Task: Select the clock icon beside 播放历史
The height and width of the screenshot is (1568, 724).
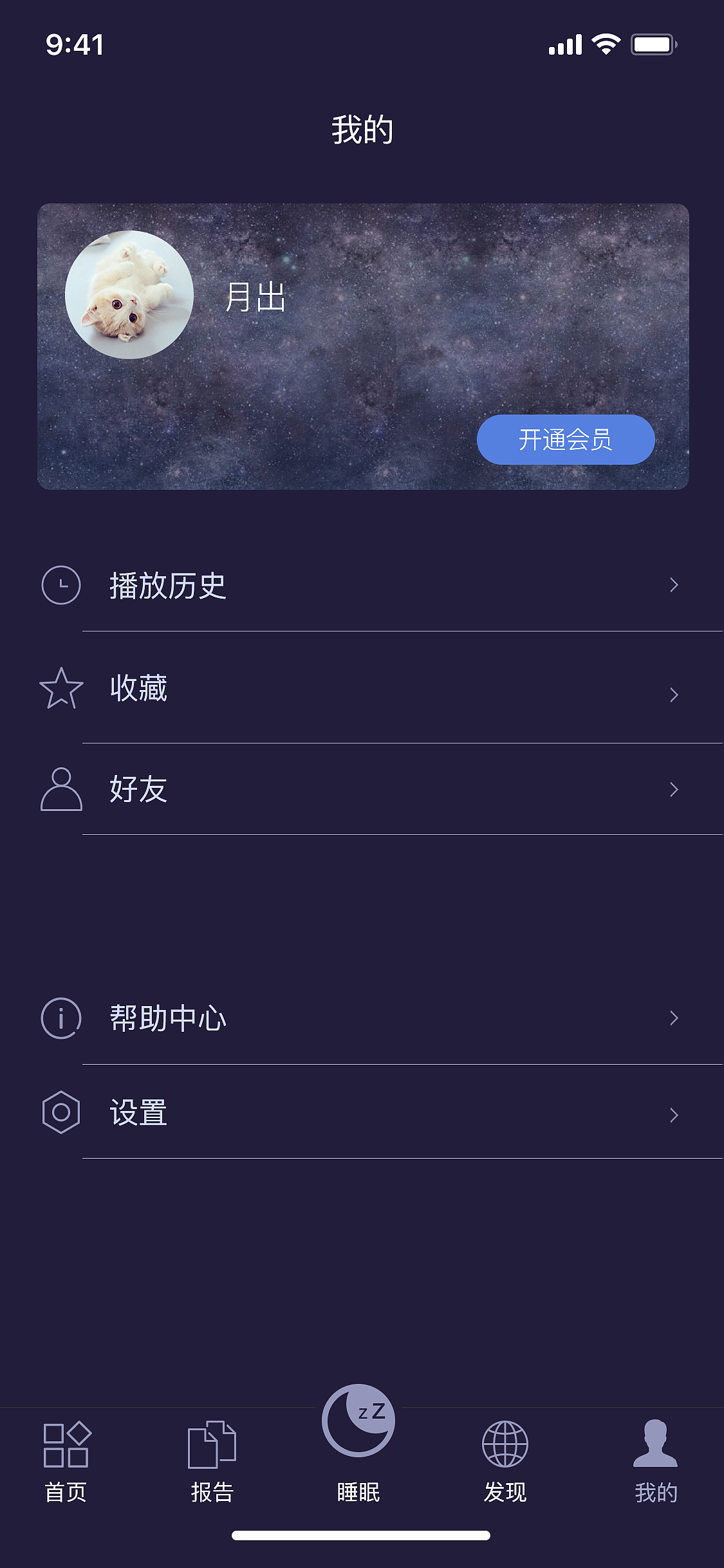Action: (60, 584)
